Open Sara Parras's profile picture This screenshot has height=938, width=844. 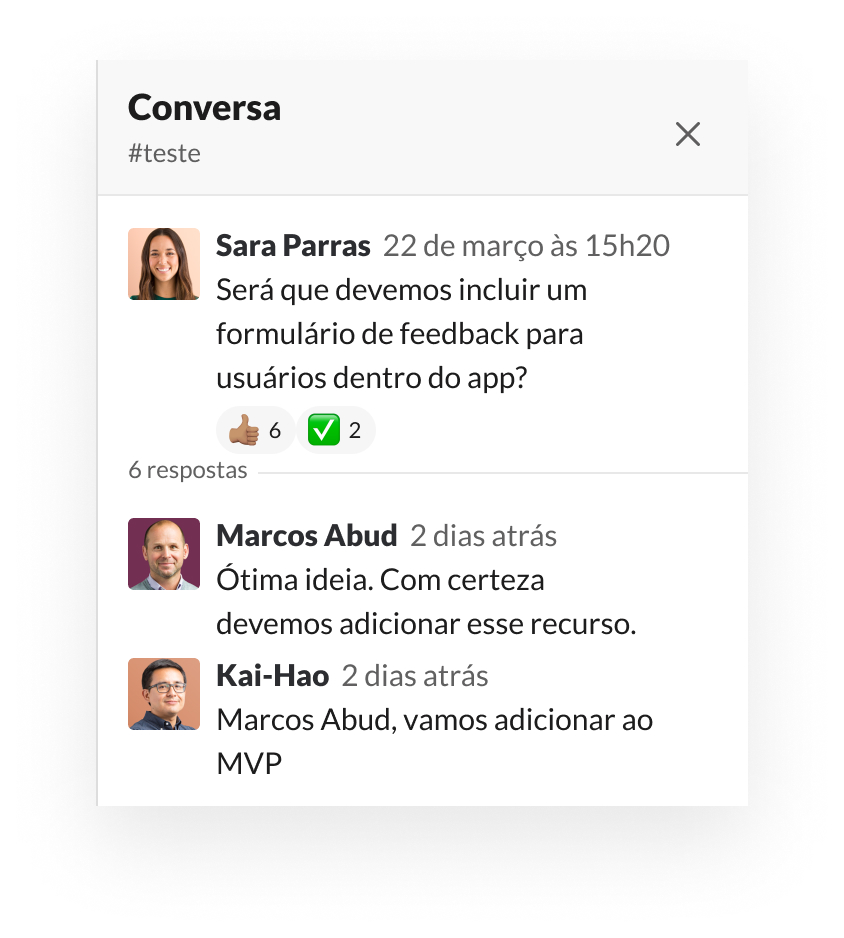coord(164,264)
